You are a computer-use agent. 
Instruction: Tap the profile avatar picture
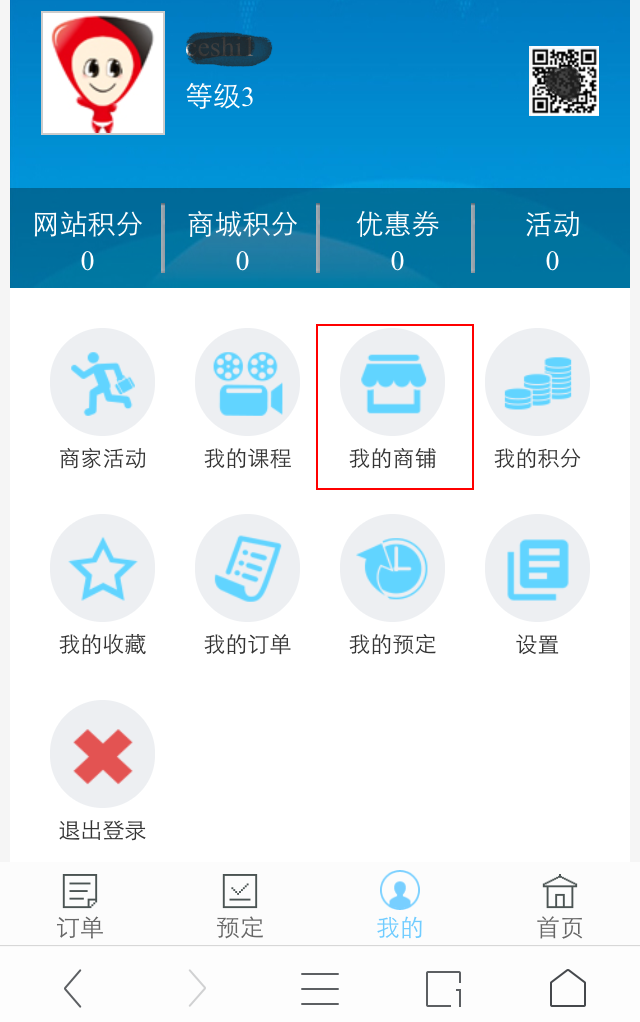click(103, 73)
